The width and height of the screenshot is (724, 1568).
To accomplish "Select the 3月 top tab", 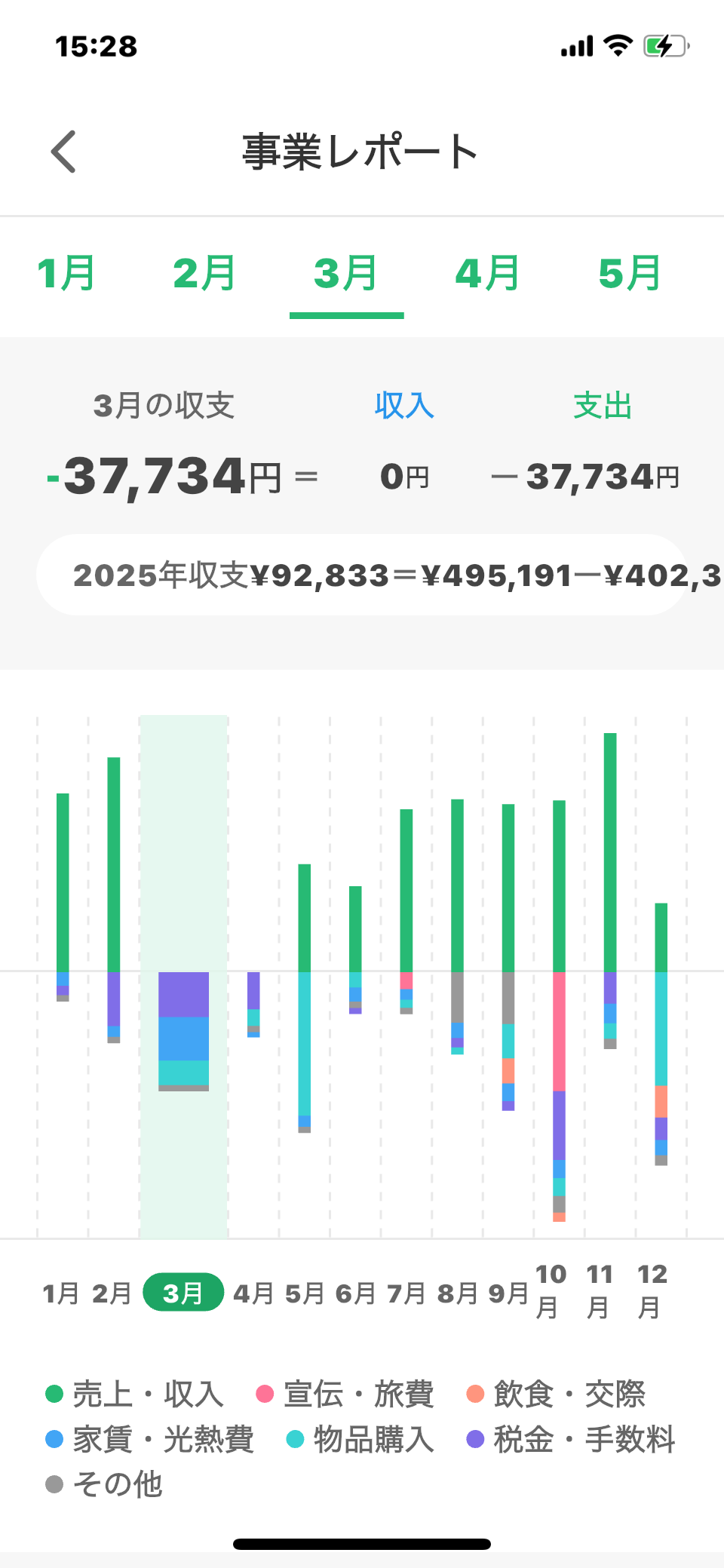I will [346, 273].
